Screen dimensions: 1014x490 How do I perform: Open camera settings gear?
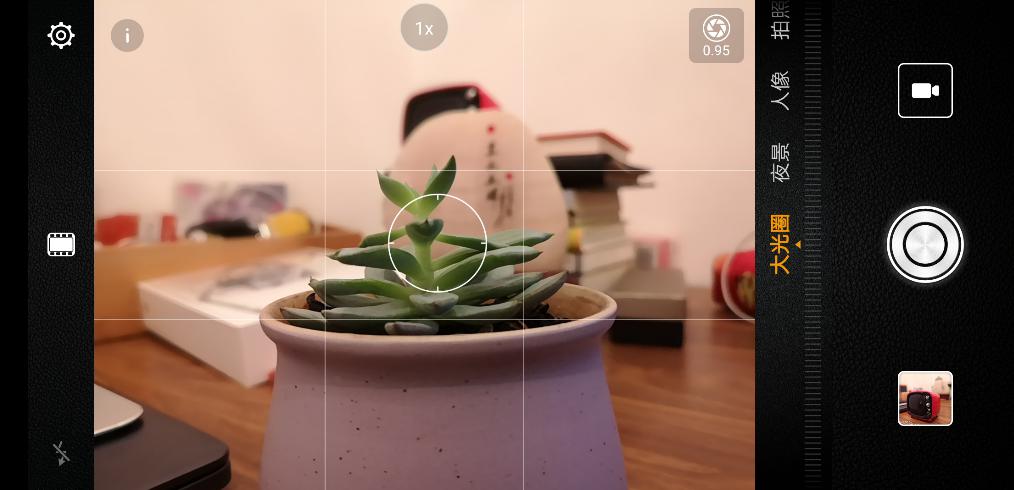[61, 36]
